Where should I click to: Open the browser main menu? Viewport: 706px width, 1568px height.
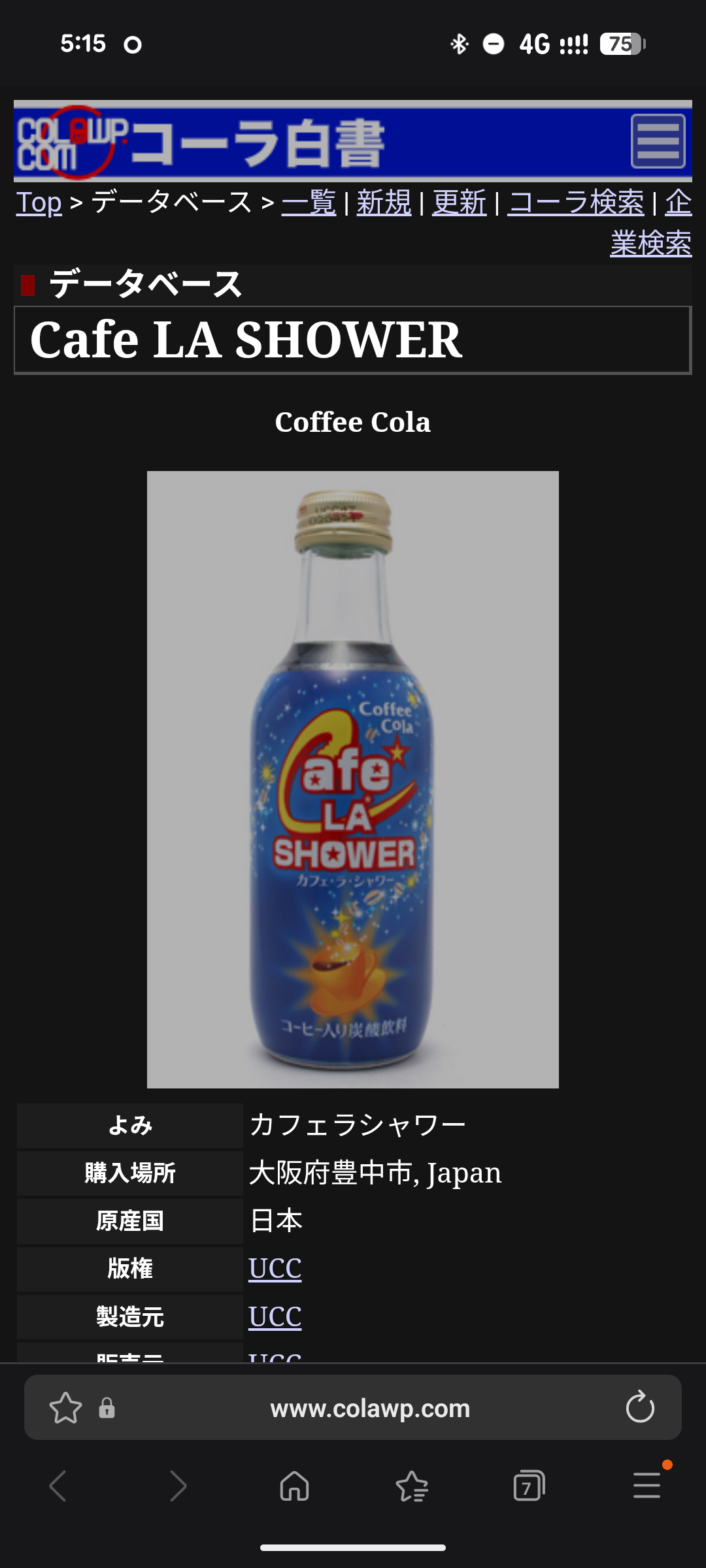pos(646,1486)
